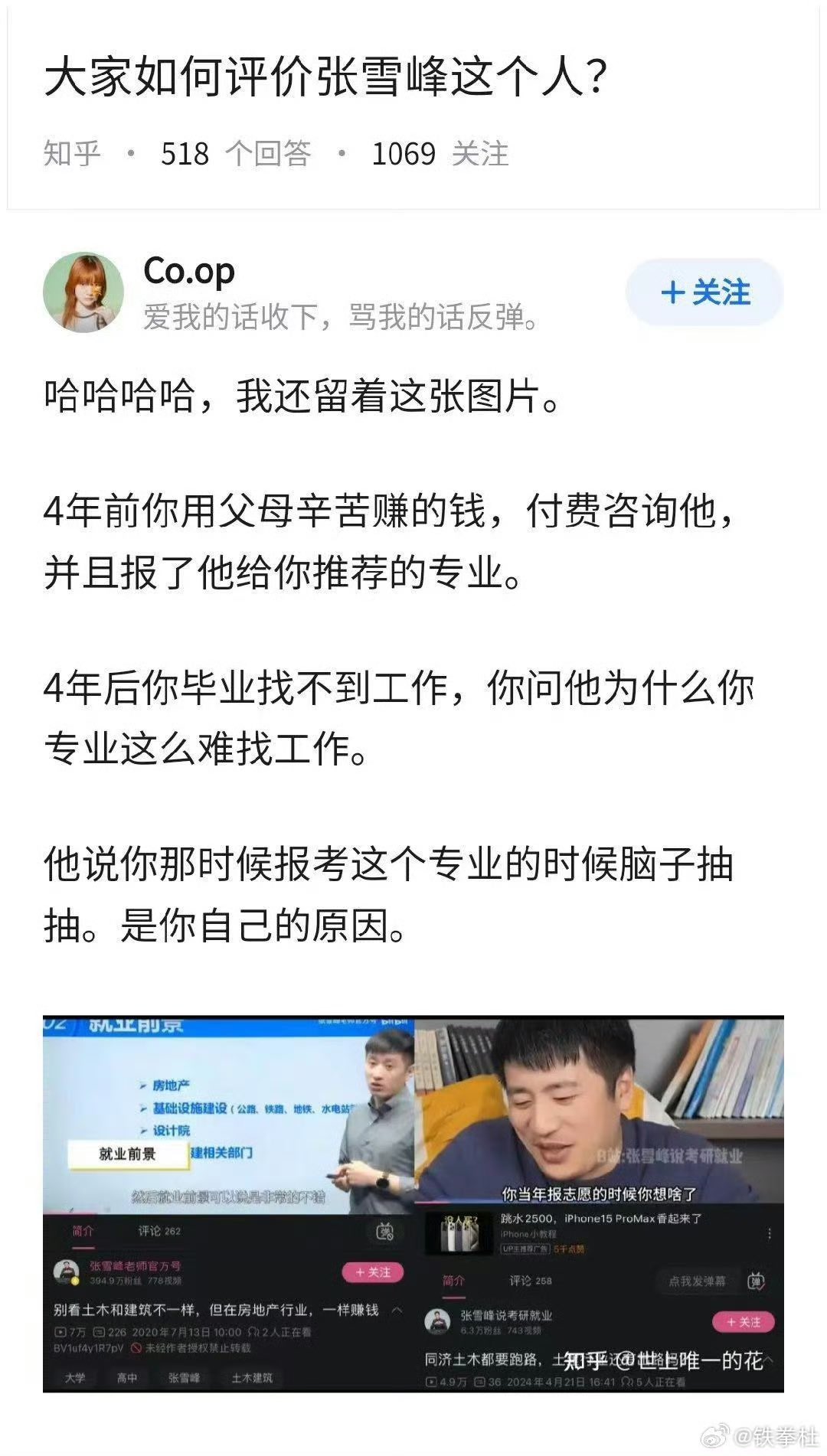Screen dimensions: 827x1456
Task: Follow the author Co.op
Action: tap(704, 292)
